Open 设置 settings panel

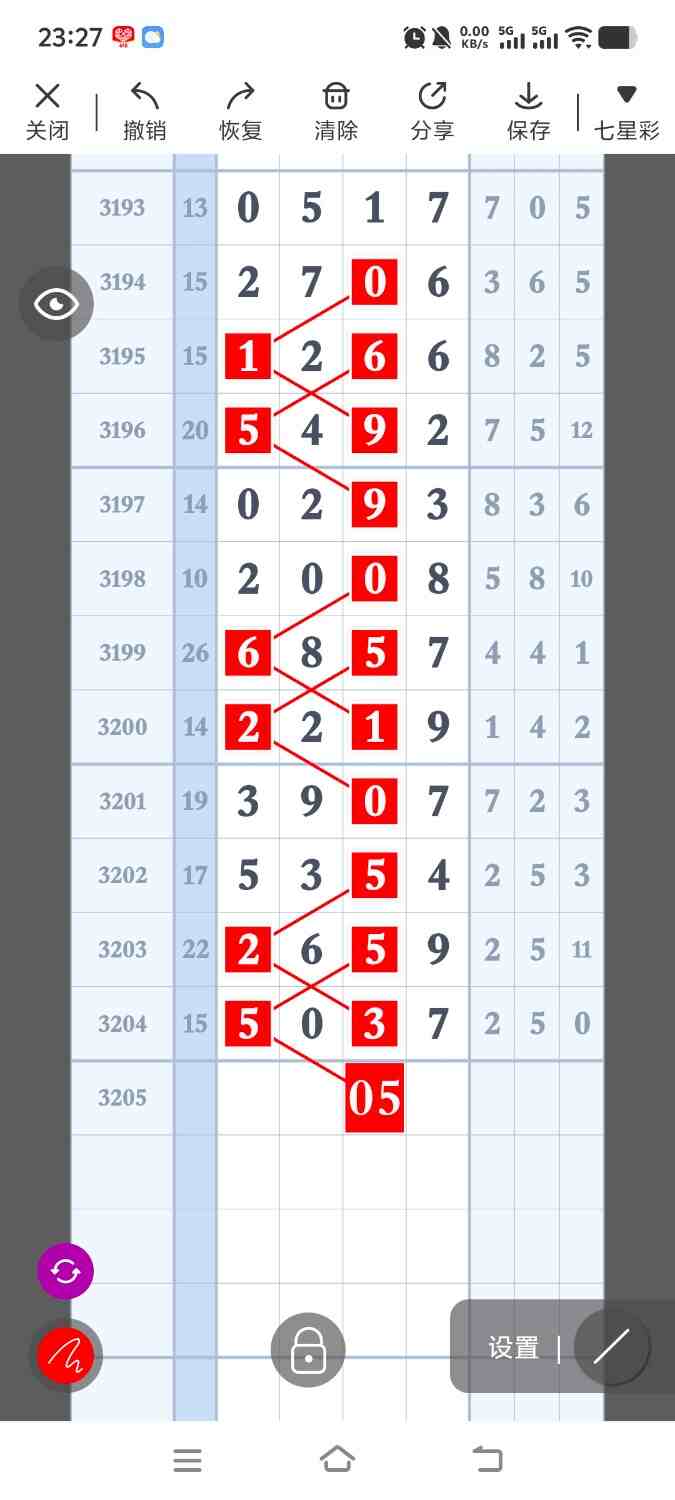(x=514, y=1348)
